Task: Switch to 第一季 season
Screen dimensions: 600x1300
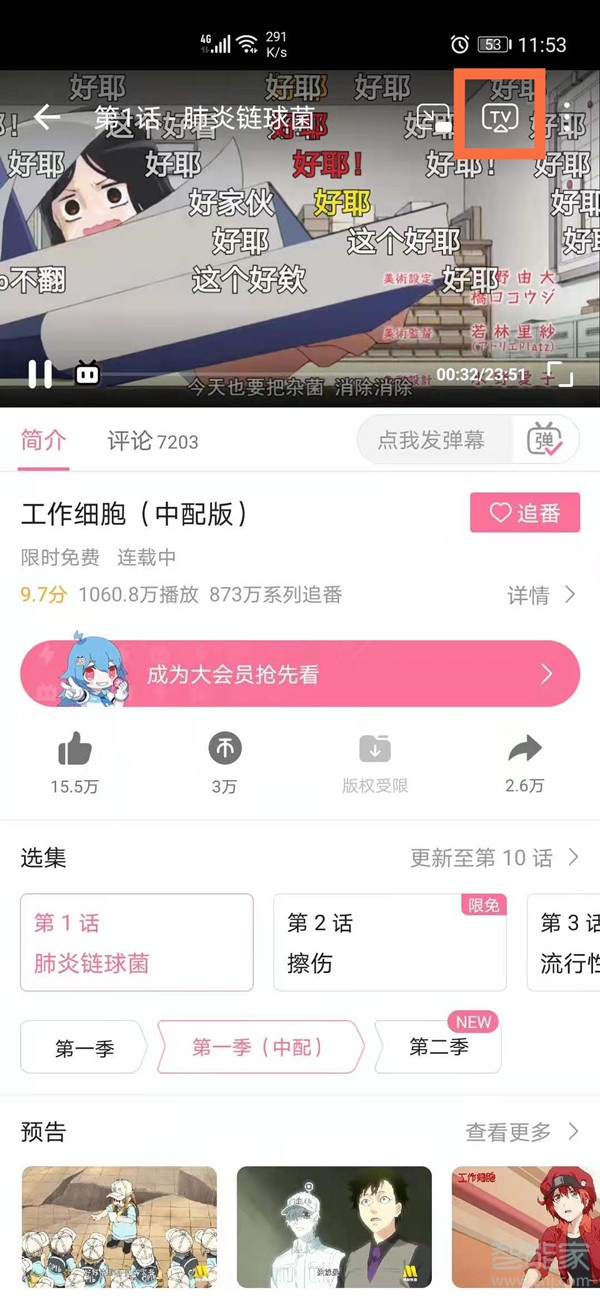Action: point(84,1048)
